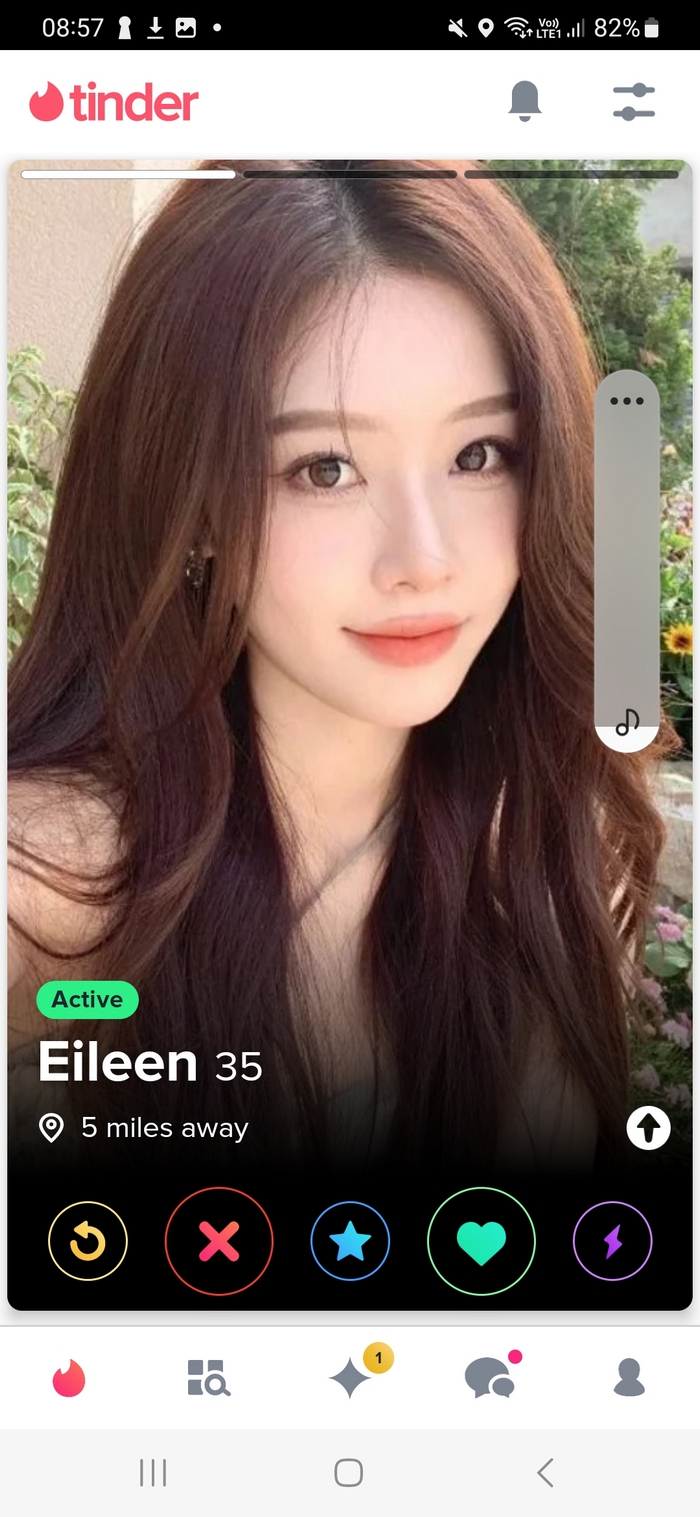Tap the music note icon
The height and width of the screenshot is (1517, 700).
click(x=627, y=721)
